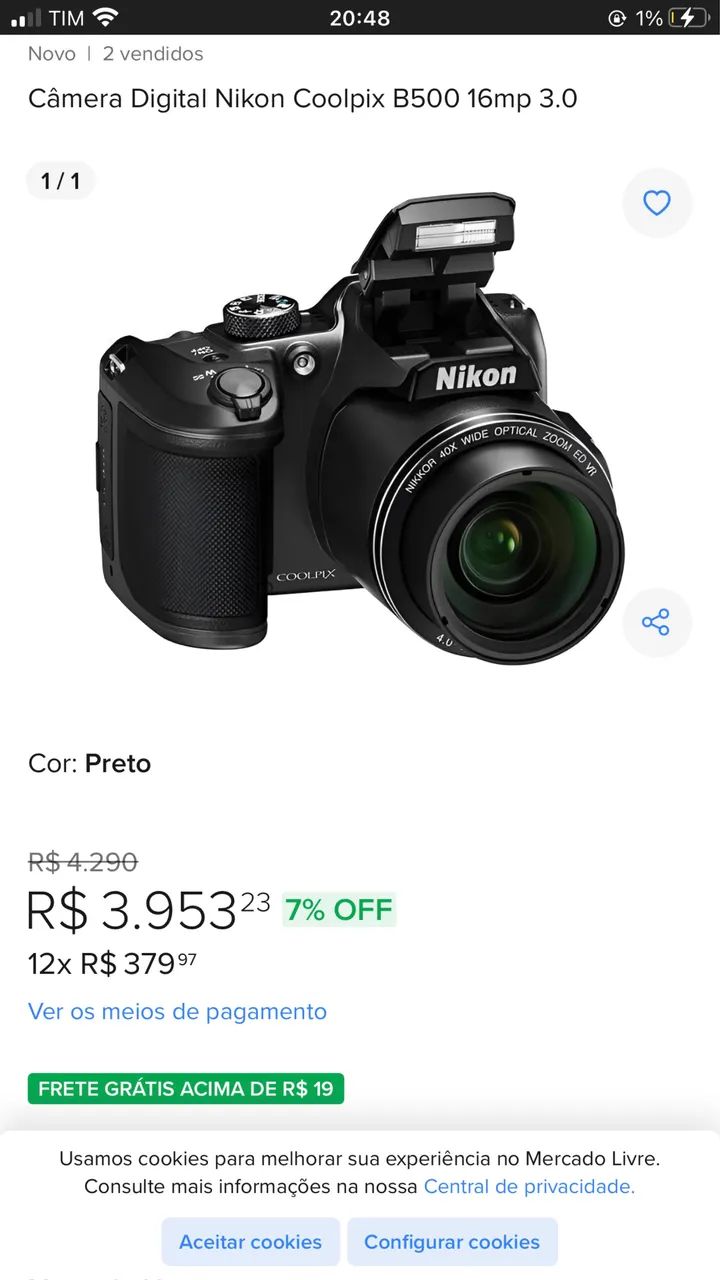Open the Central de privacidade link
The height and width of the screenshot is (1280, 720).
[x=529, y=1186]
